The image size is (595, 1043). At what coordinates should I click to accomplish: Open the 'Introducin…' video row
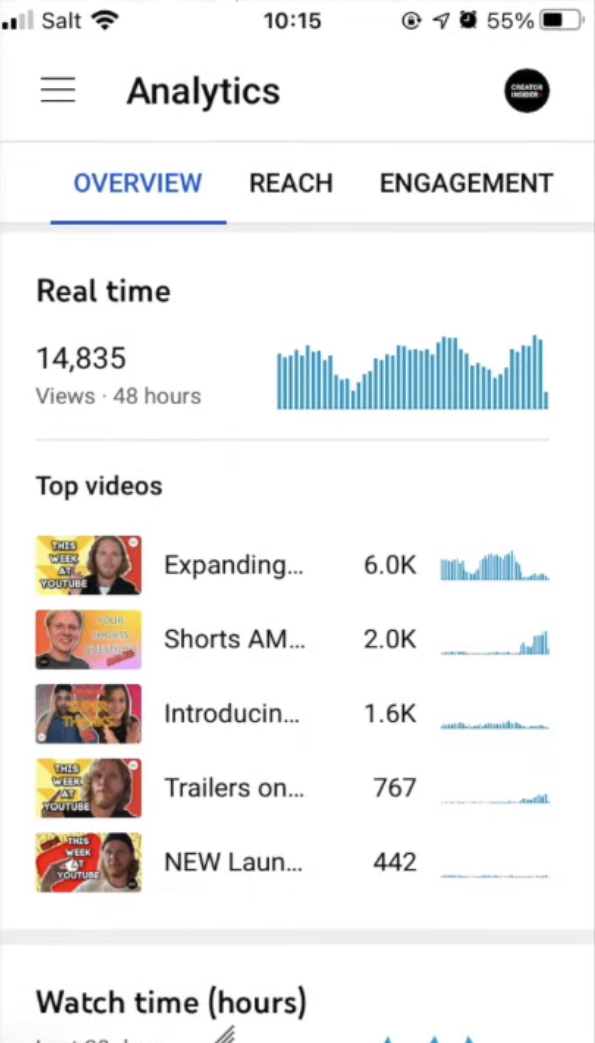point(292,714)
